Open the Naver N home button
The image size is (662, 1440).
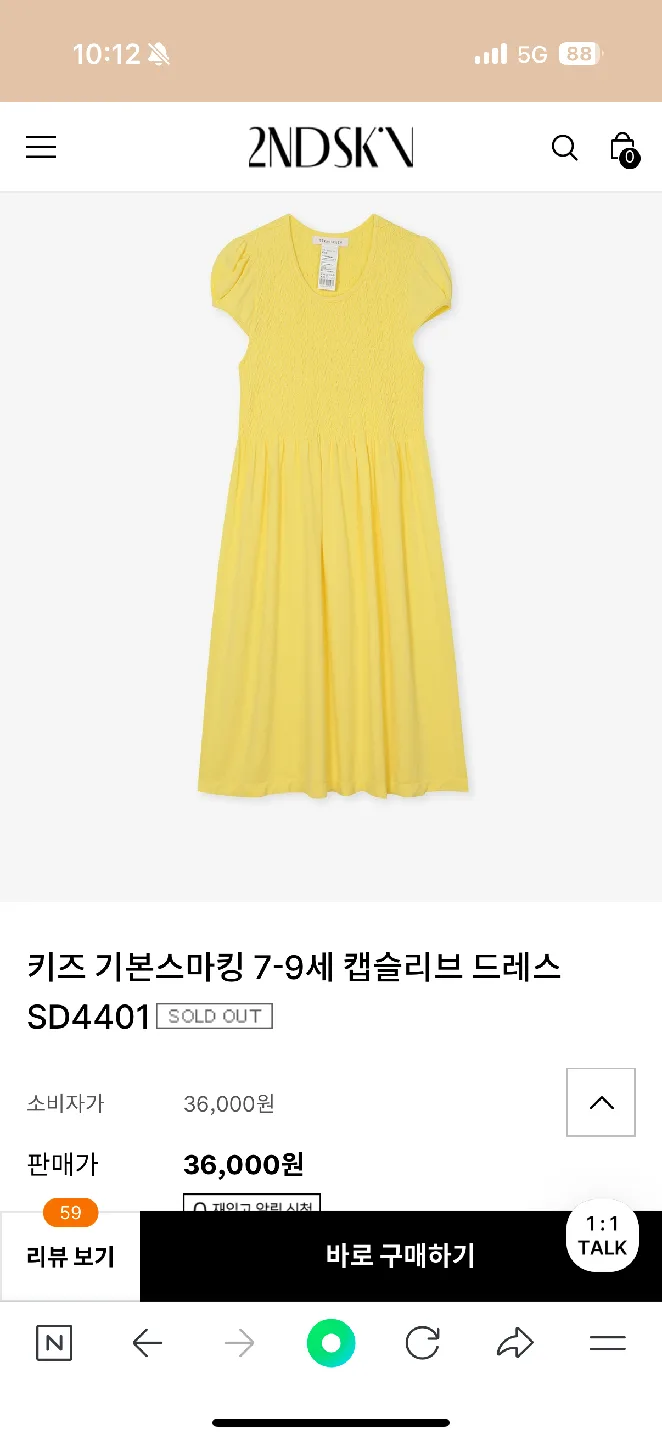tap(54, 1343)
